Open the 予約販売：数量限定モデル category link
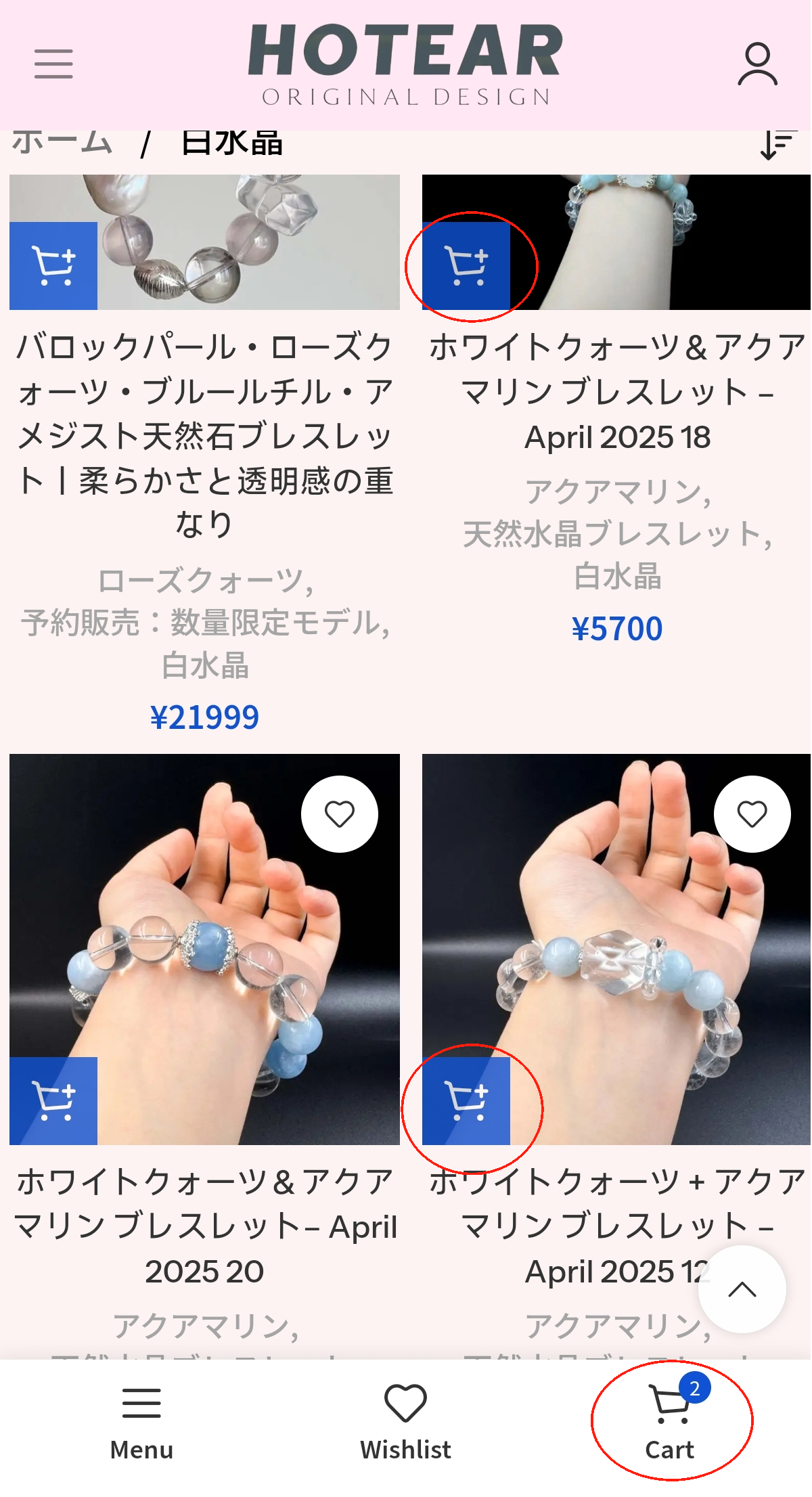The height and width of the screenshot is (1497, 812). pos(204,623)
